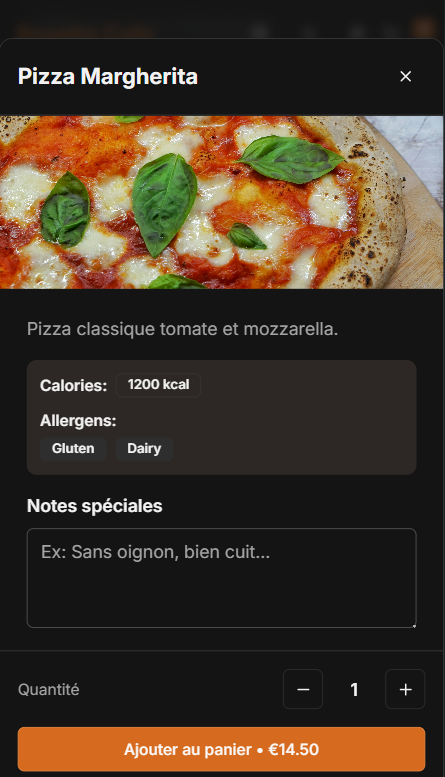Viewport: 445px width, 777px height.
Task: Increase quantity with the plus button
Action: (x=405, y=689)
